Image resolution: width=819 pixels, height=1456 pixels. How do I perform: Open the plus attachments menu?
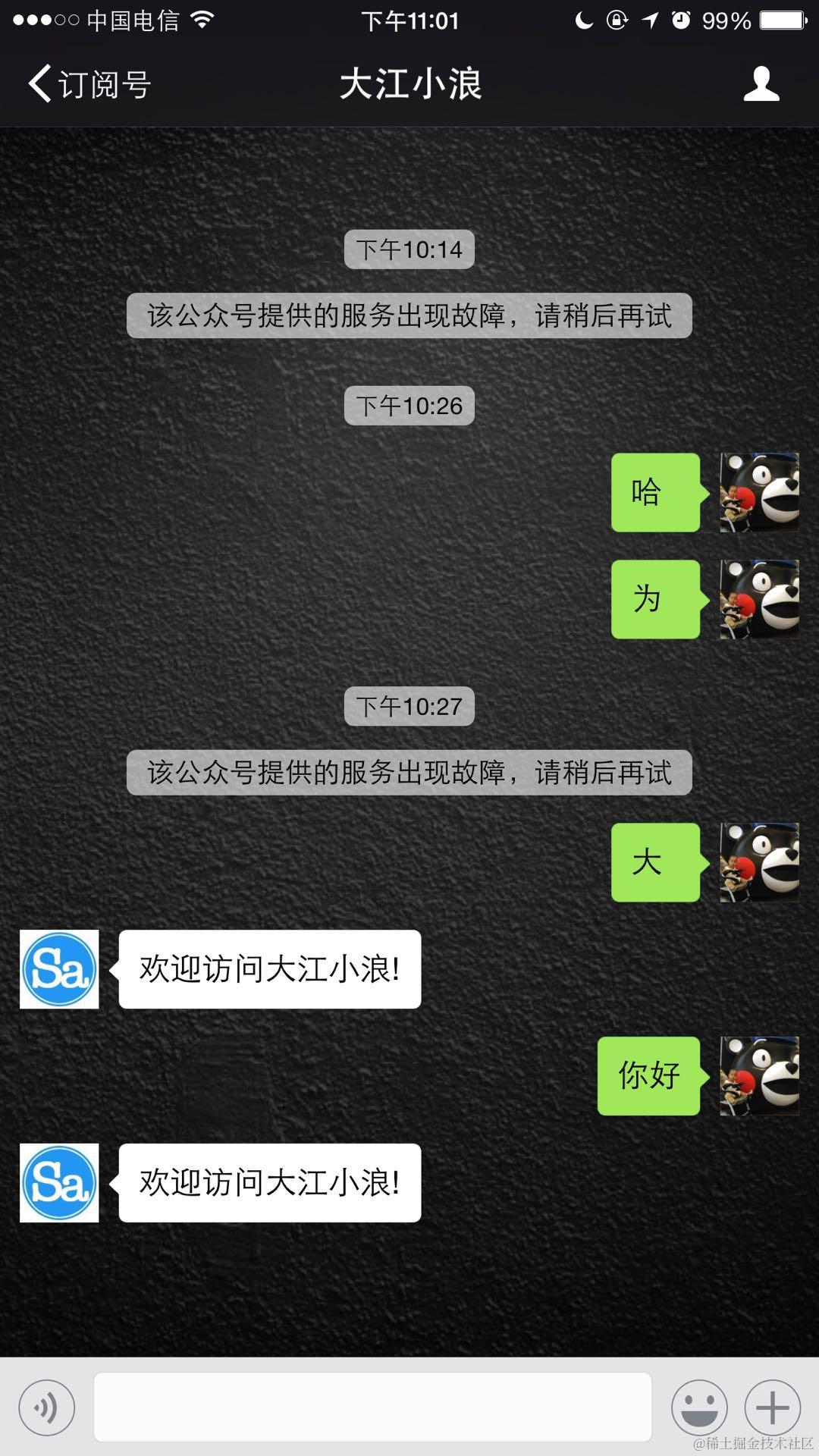[772, 1407]
